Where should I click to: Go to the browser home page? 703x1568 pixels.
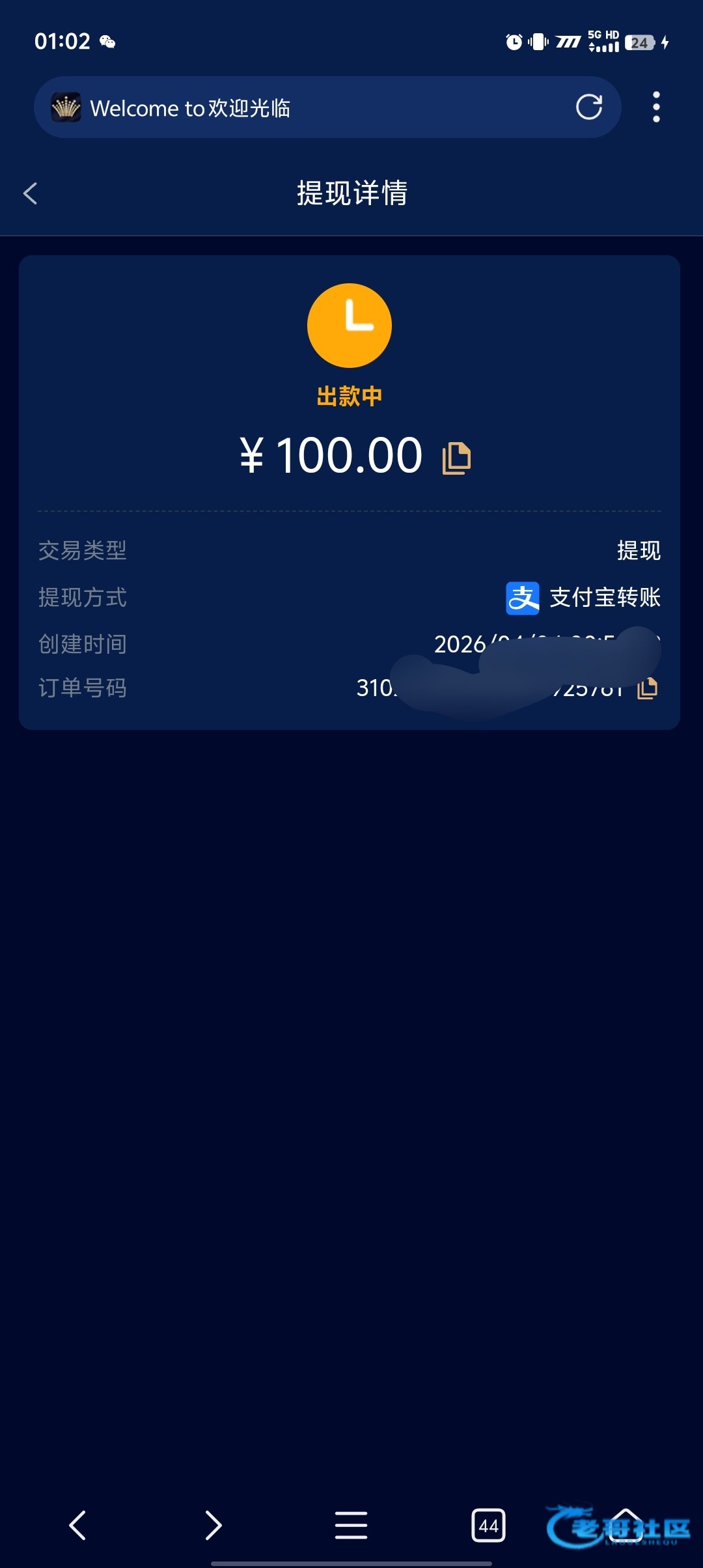coord(626,1525)
